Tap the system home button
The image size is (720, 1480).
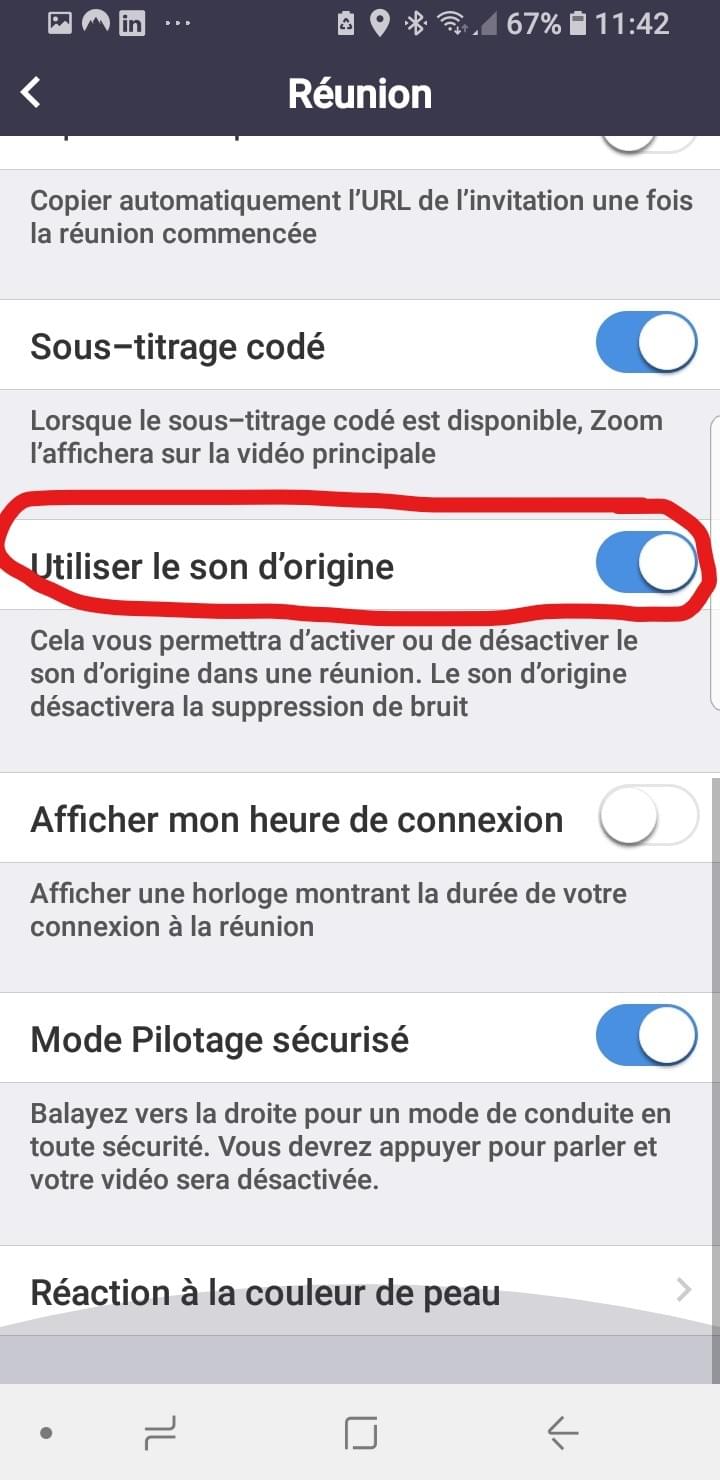coord(360,1433)
